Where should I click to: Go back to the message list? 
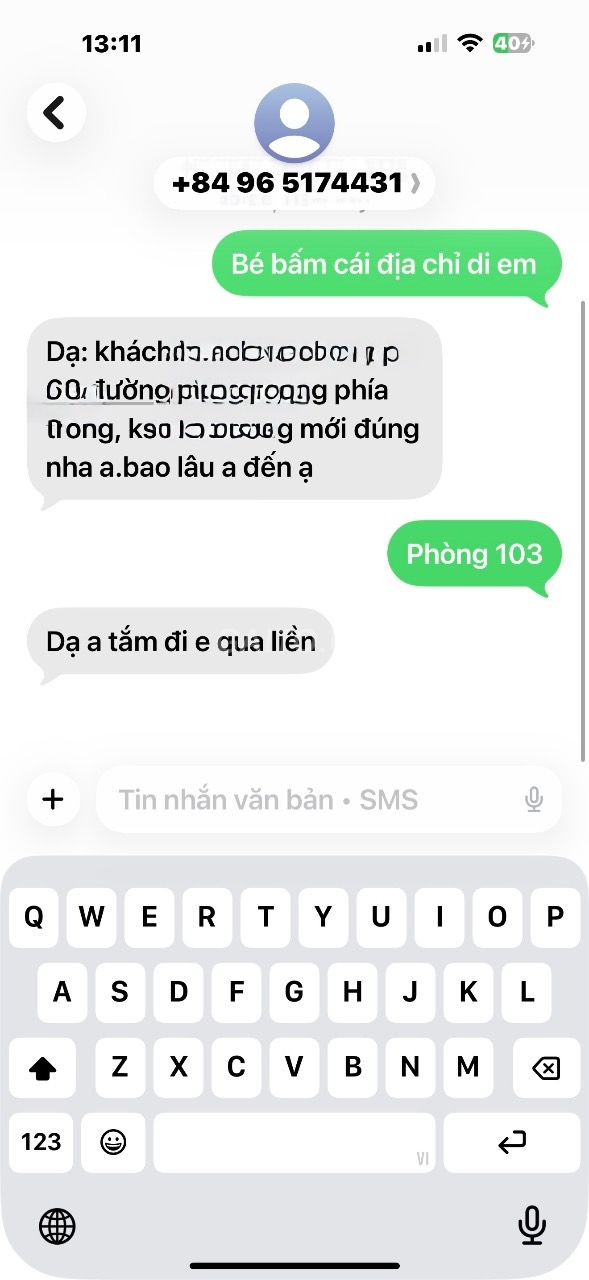point(55,113)
